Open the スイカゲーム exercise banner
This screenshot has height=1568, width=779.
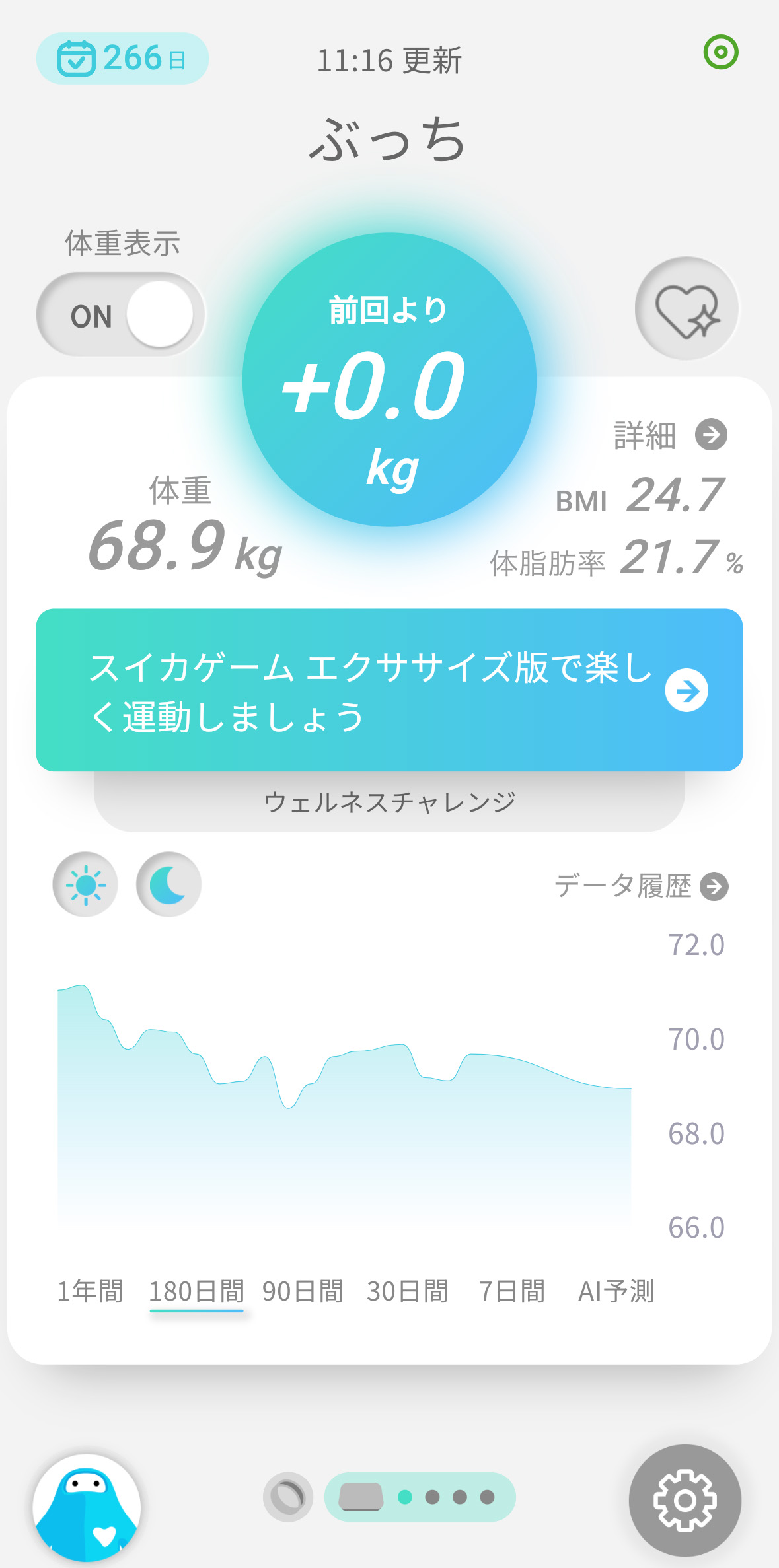[389, 690]
